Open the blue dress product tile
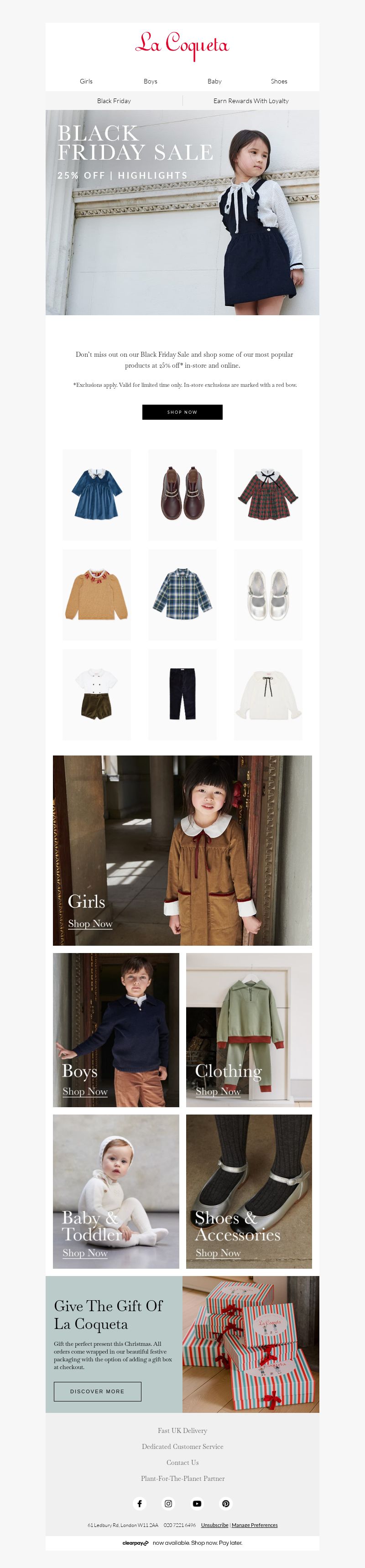Image resolution: width=365 pixels, height=1568 pixels. click(97, 494)
